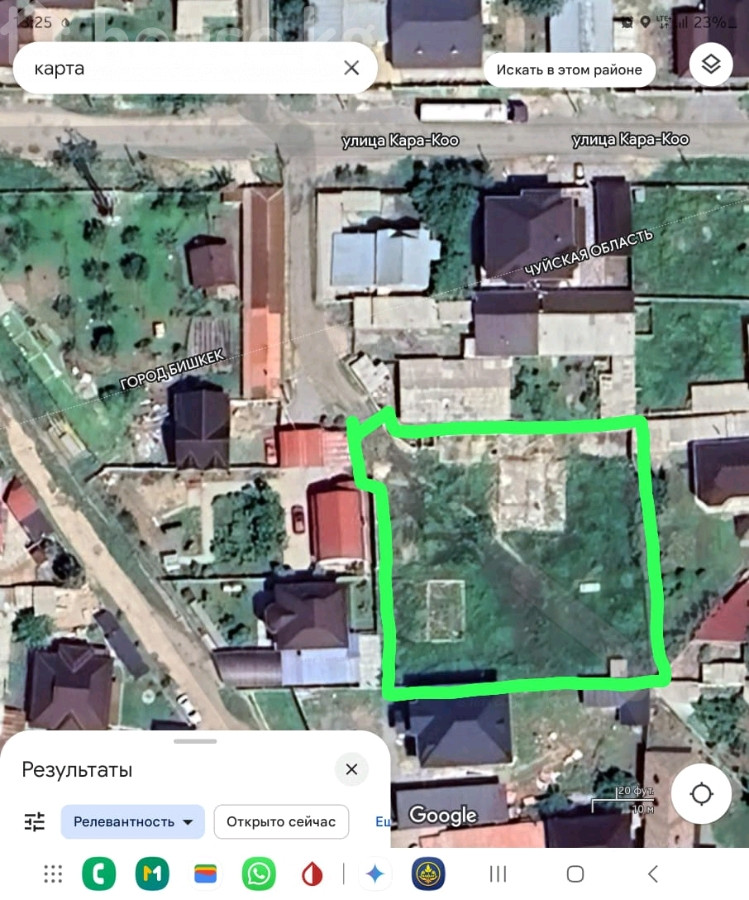Tap "Искать в этом районе" button
This screenshot has width=749, height=900.
click(x=569, y=70)
